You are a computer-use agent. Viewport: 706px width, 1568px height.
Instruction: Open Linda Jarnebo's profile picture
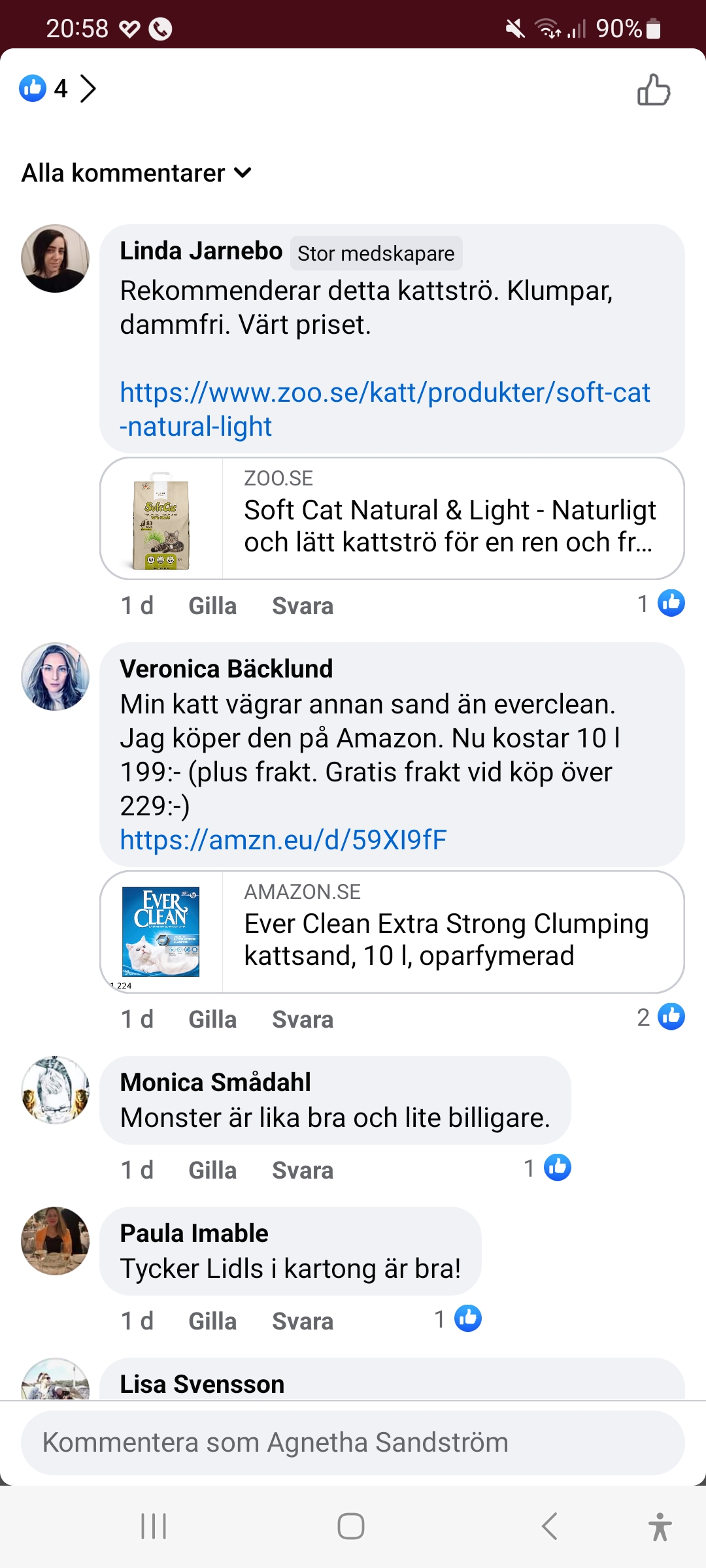pos(55,259)
